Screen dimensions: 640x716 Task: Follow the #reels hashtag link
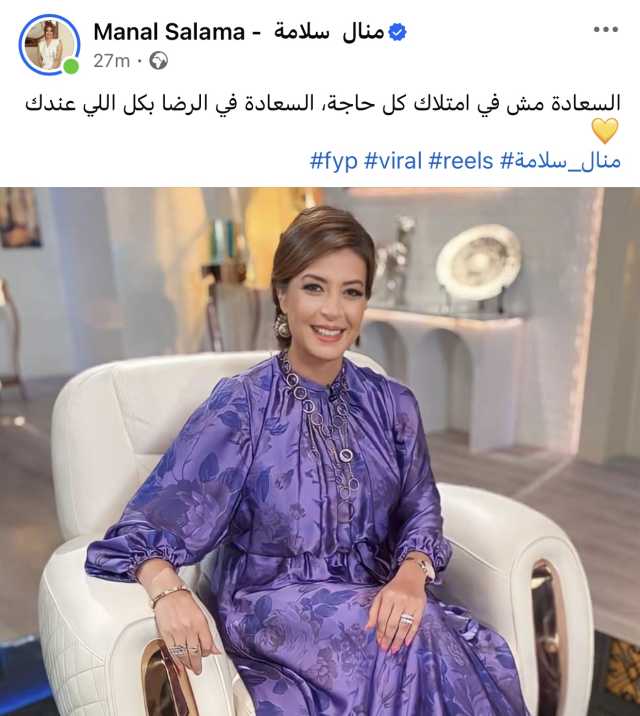click(461, 161)
